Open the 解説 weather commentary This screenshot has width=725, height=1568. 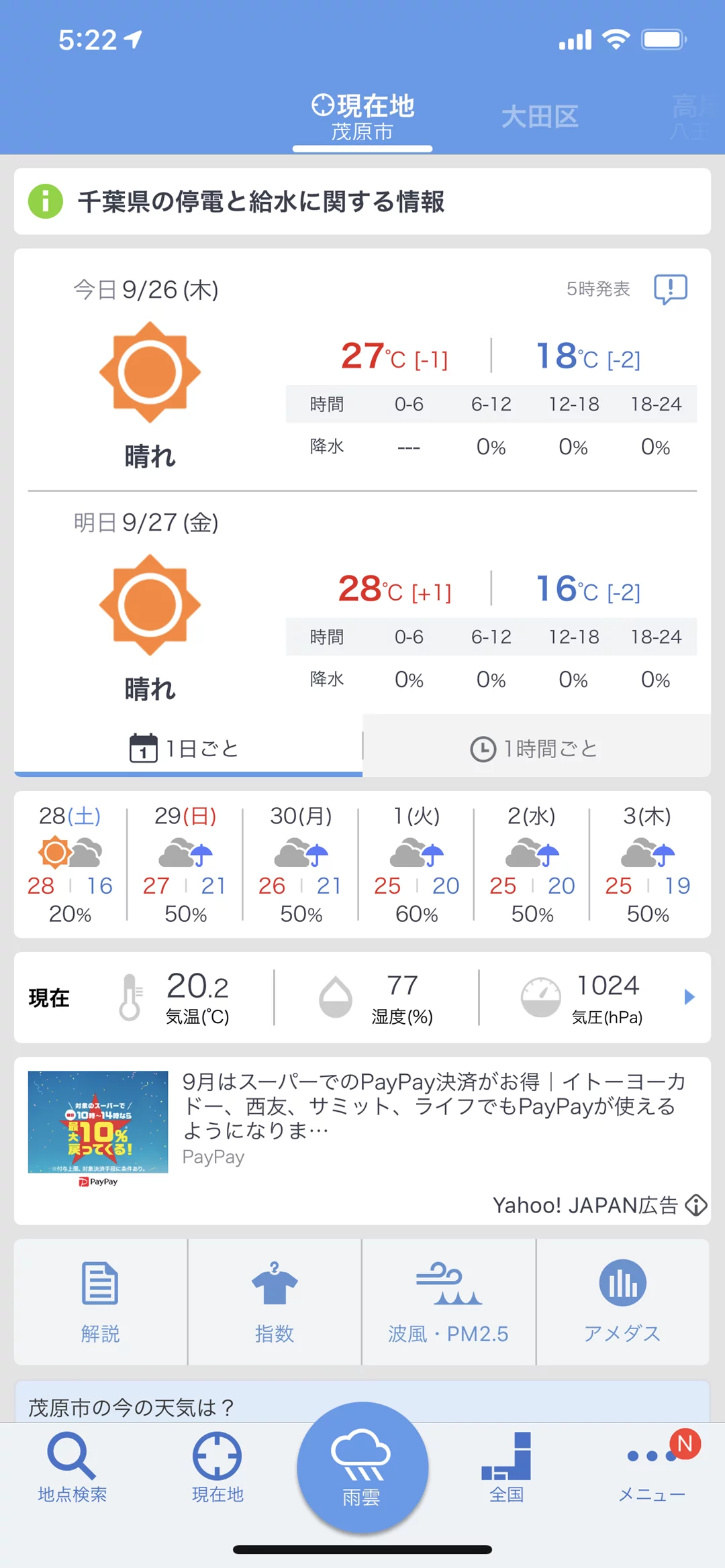point(100,1302)
